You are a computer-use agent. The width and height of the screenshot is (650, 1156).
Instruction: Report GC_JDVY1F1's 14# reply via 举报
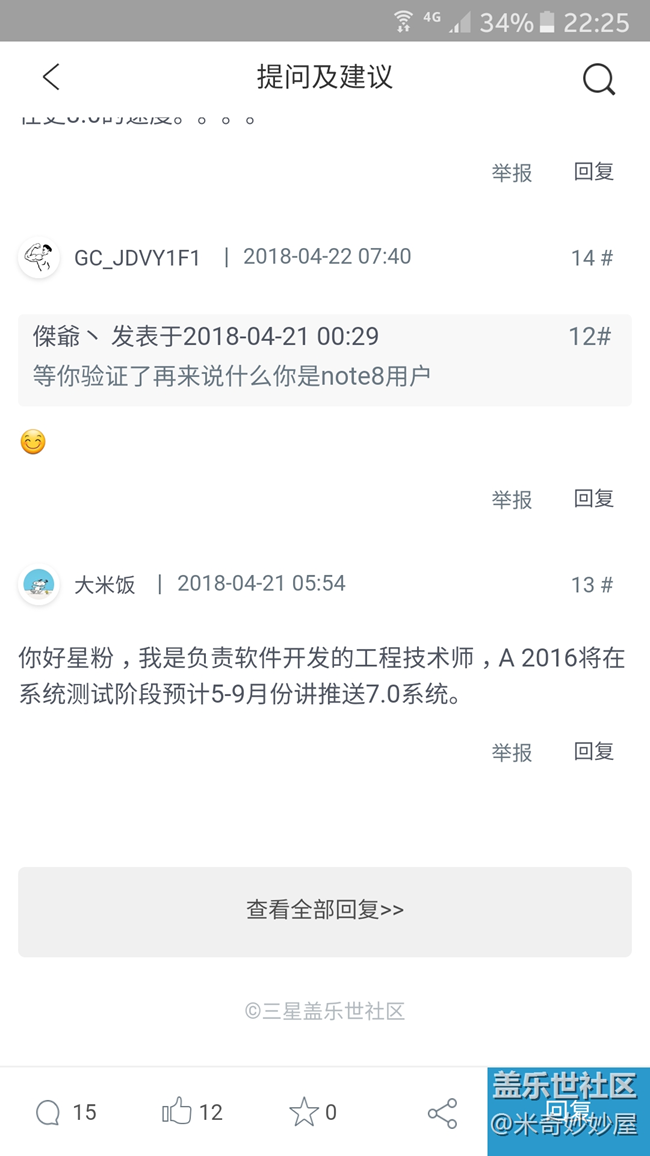511,499
